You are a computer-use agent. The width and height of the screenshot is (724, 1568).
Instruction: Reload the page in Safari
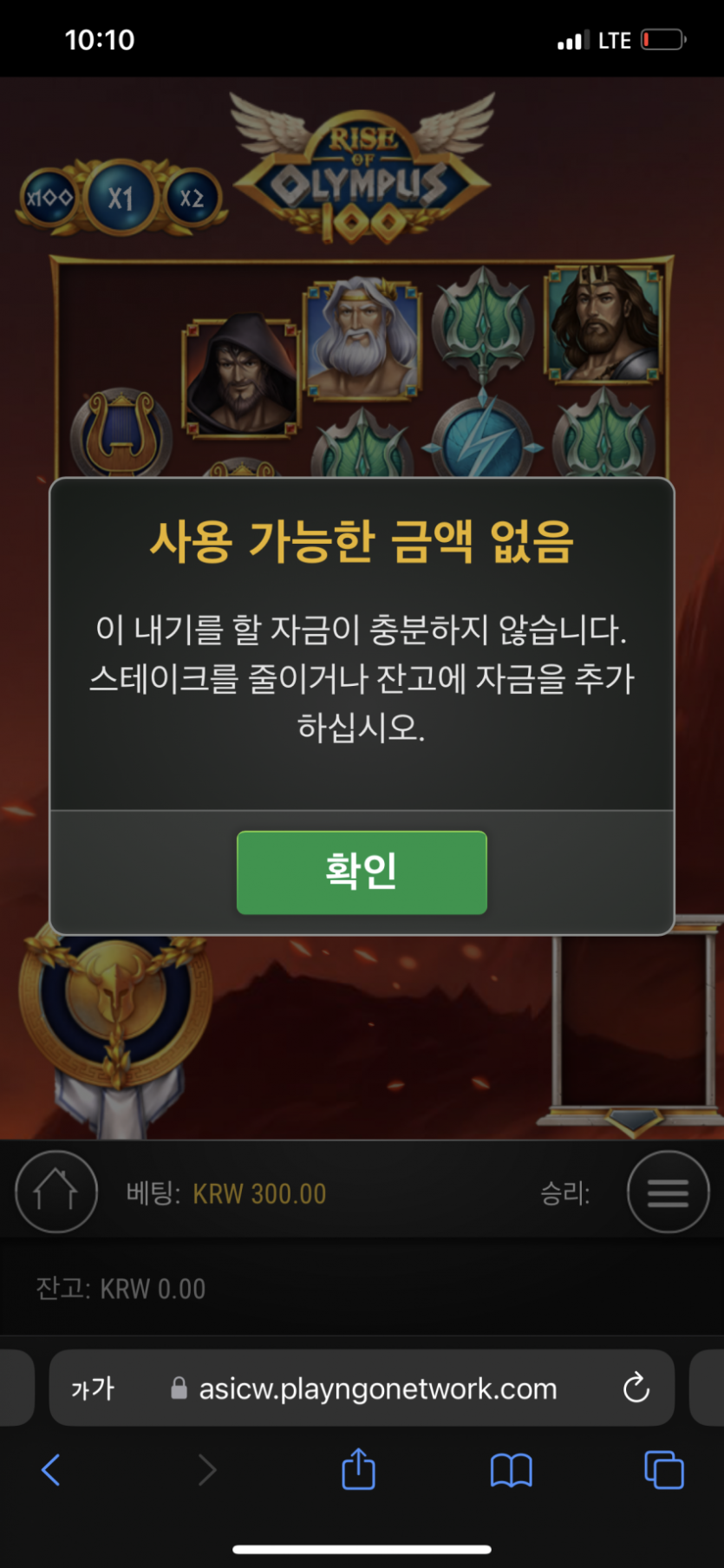[636, 1388]
